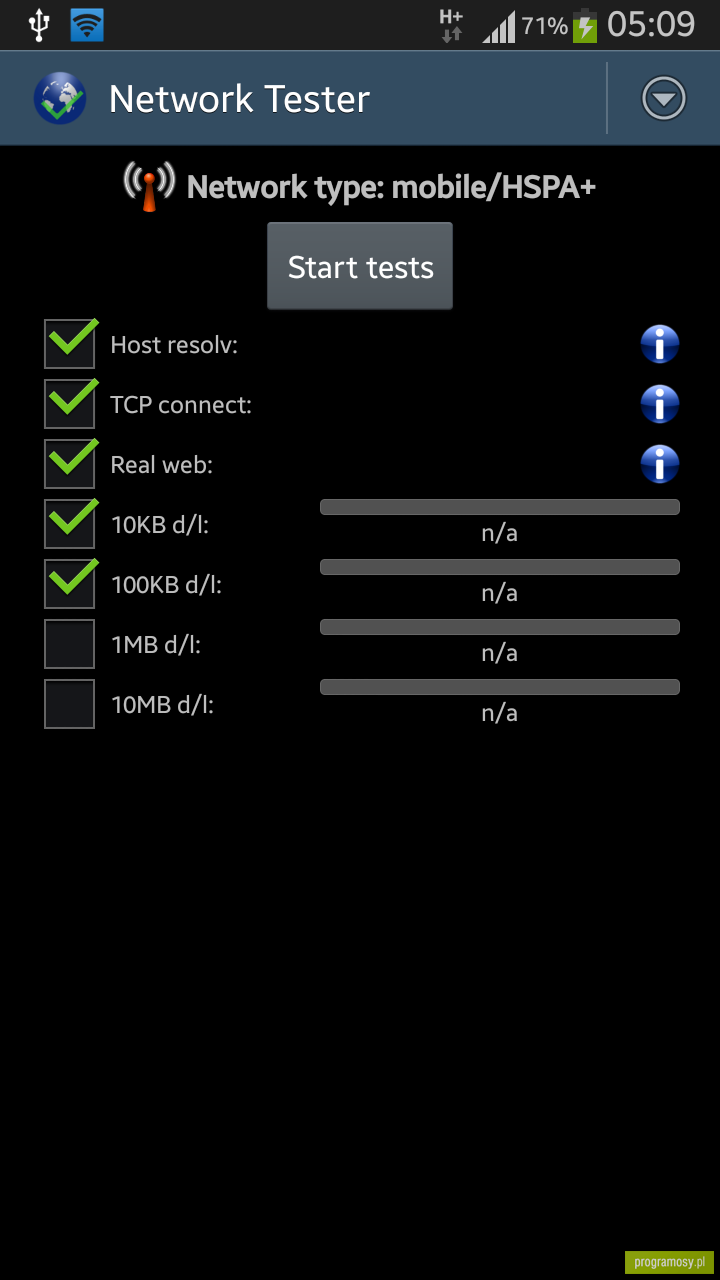
Task: Enable the 1MB d/l test
Action: tap(70, 644)
